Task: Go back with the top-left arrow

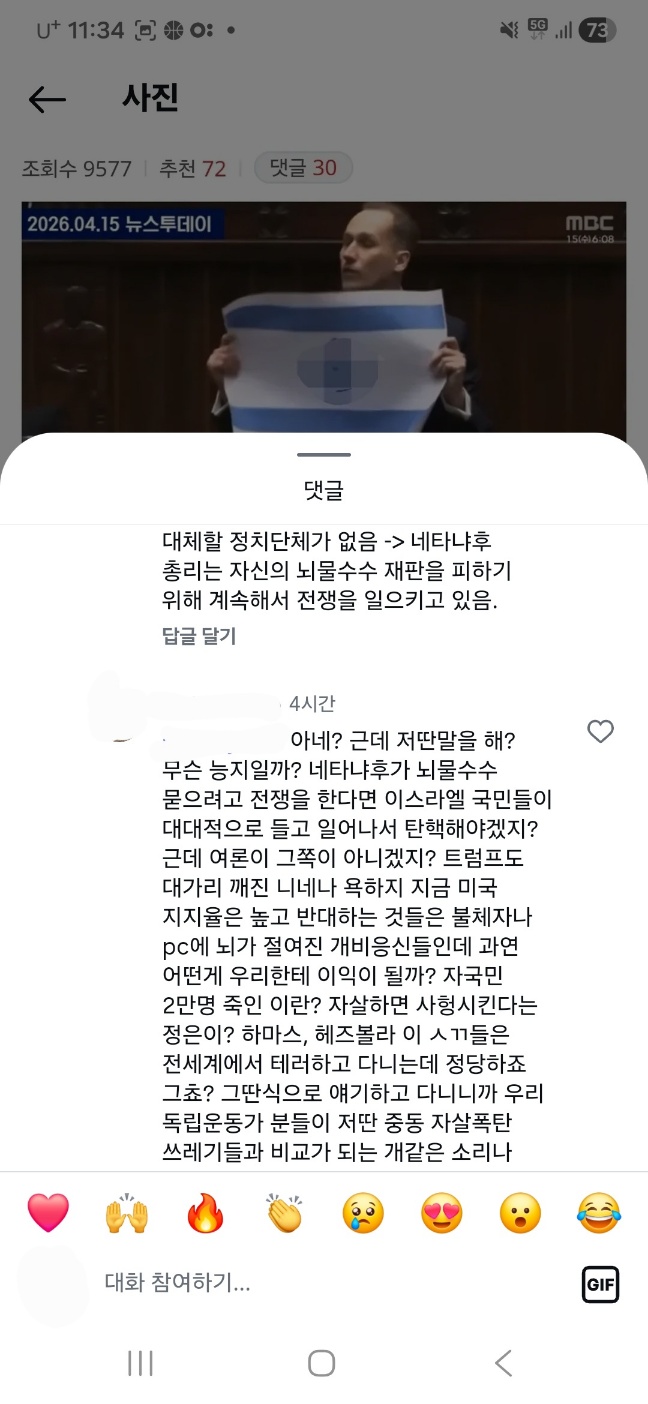Action: pos(47,99)
